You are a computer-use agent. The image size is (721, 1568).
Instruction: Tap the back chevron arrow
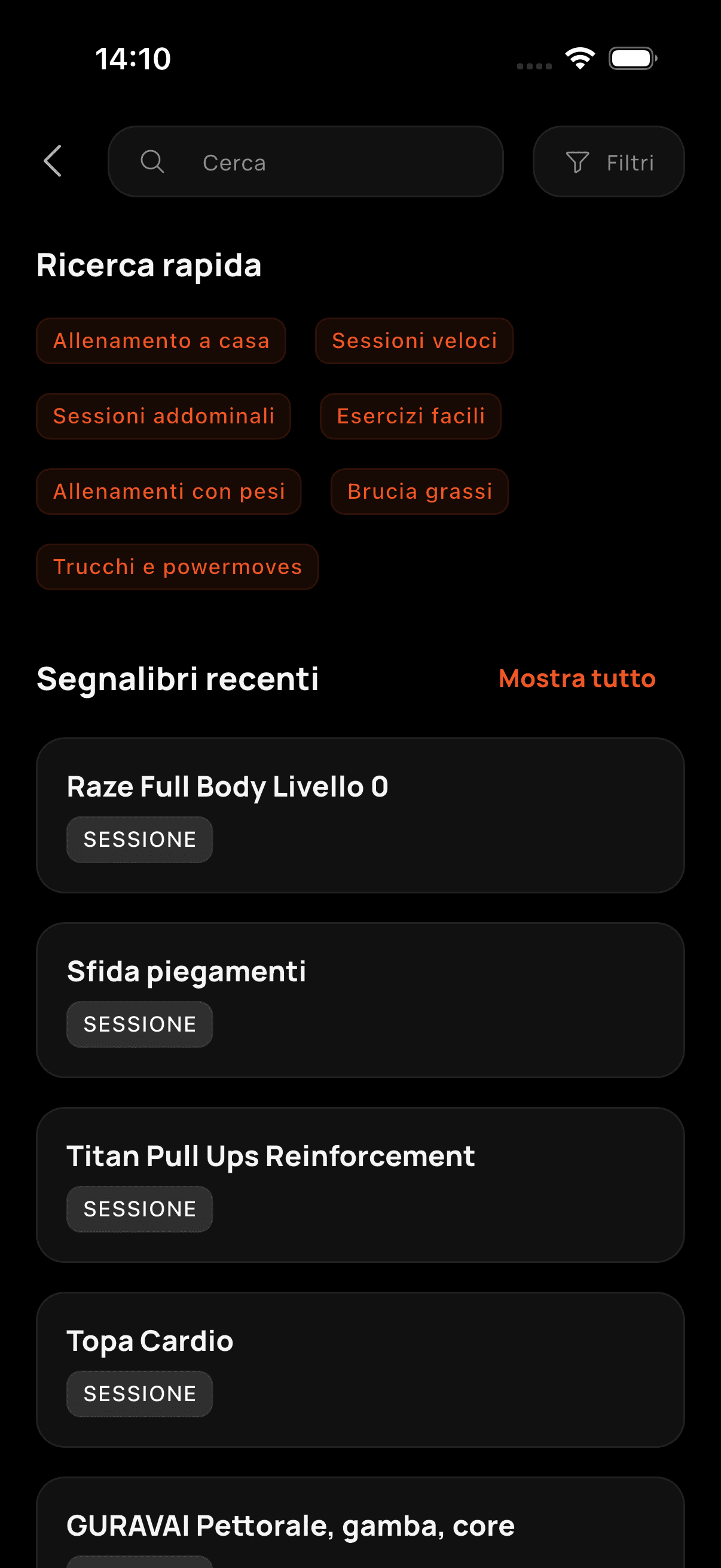point(54,161)
